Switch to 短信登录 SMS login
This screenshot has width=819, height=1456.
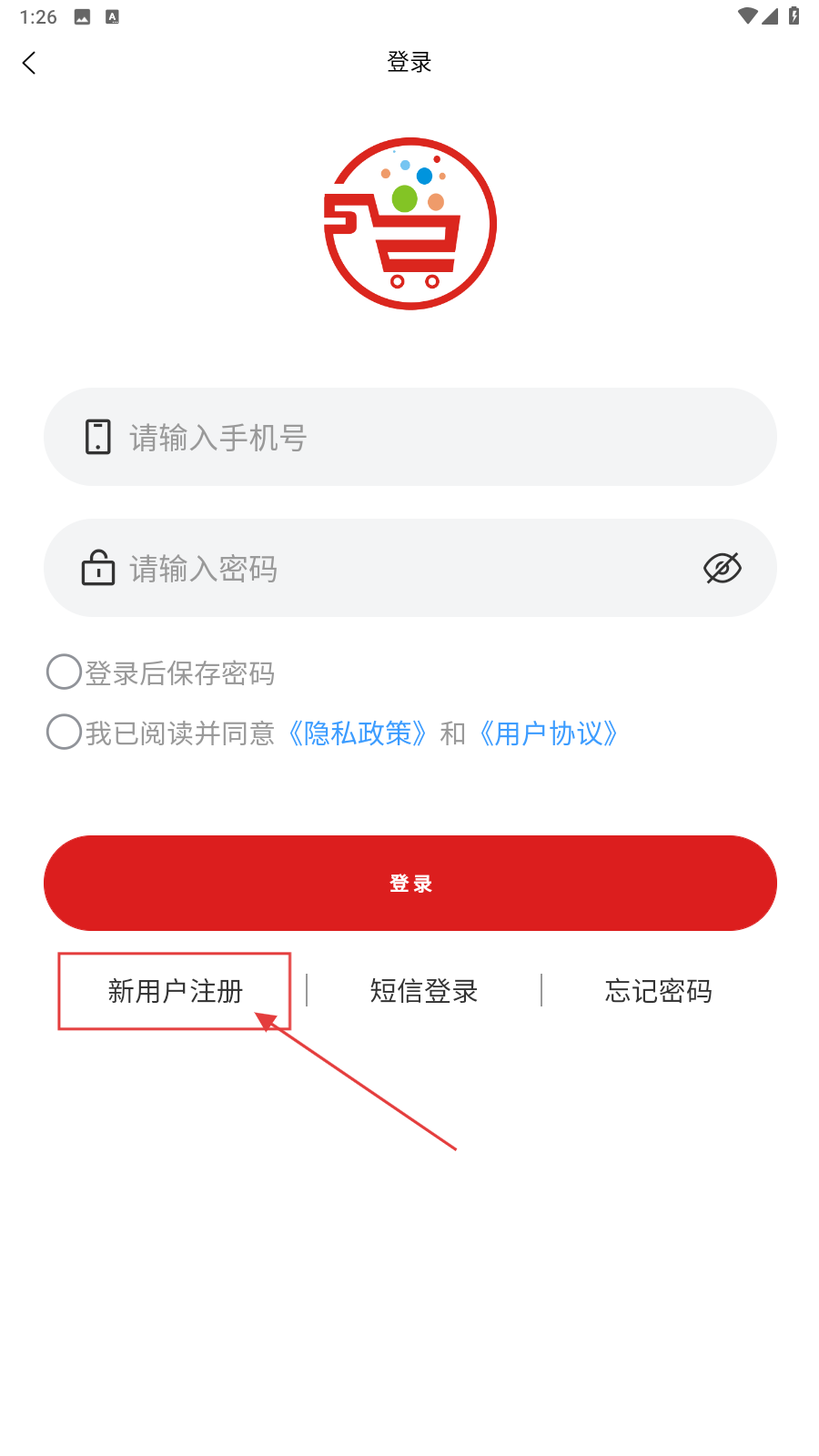(424, 991)
